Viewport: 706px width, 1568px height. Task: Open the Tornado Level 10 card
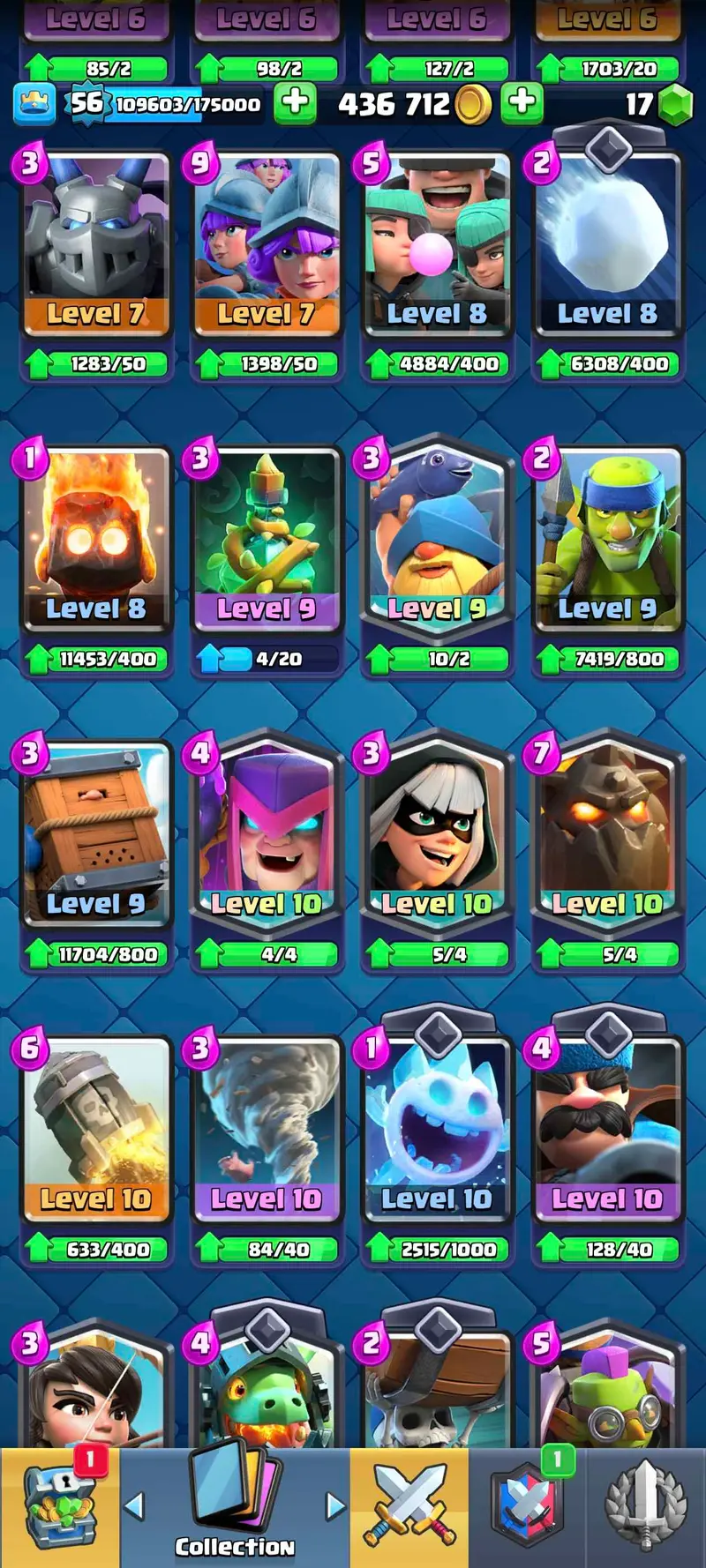click(266, 1131)
